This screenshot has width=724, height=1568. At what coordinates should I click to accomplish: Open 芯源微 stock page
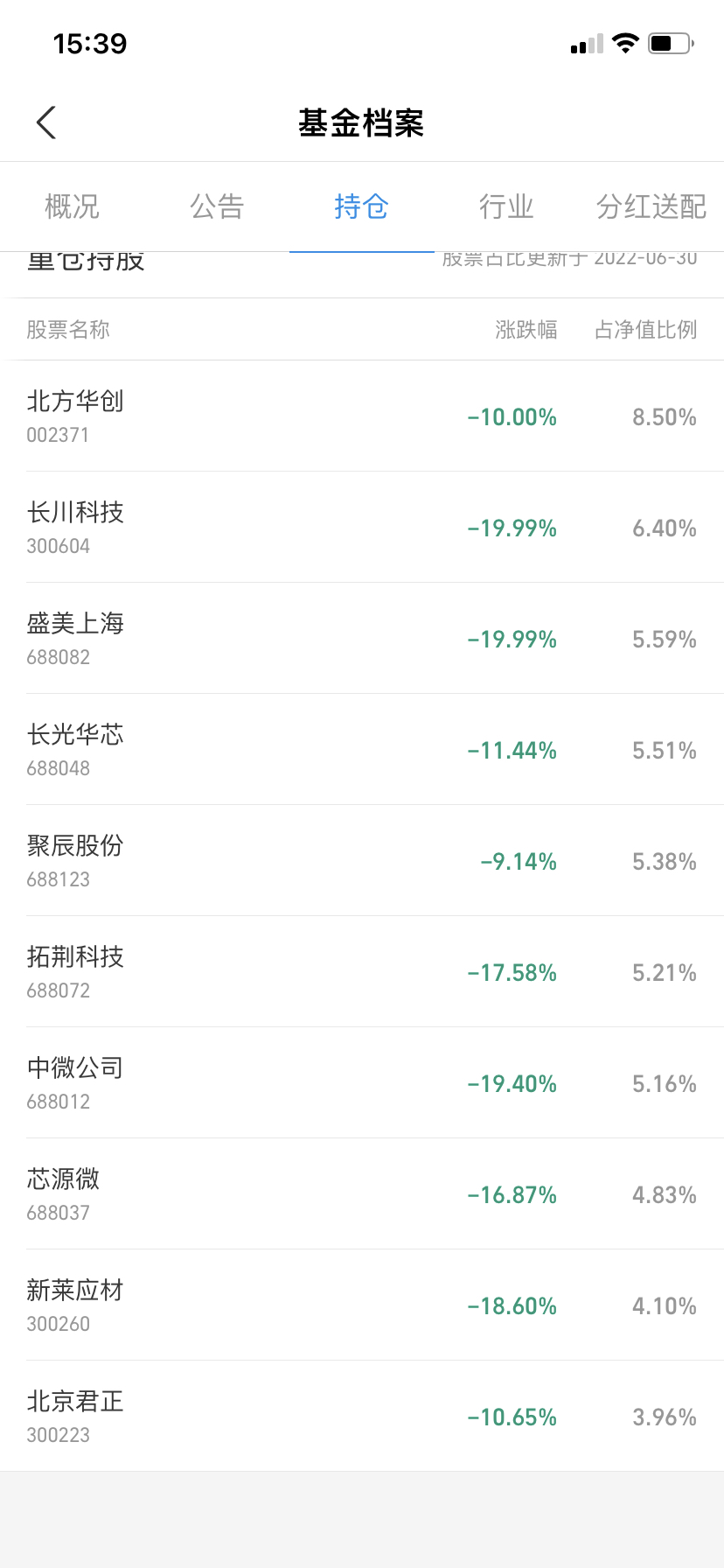pos(362,1194)
